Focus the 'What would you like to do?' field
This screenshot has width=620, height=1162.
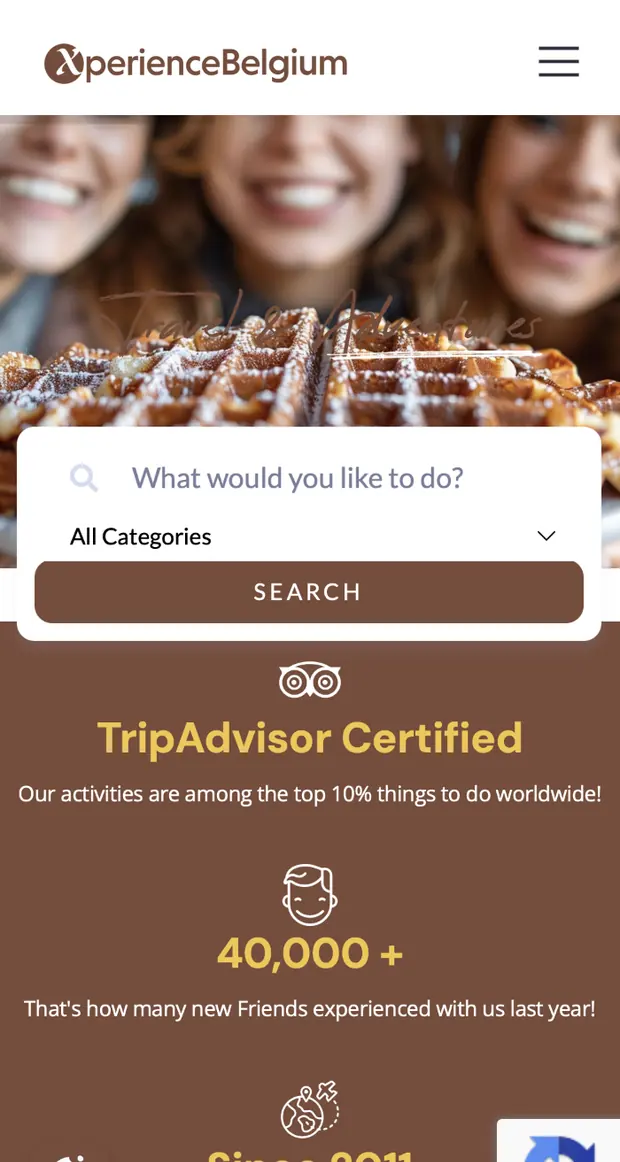tap(309, 478)
